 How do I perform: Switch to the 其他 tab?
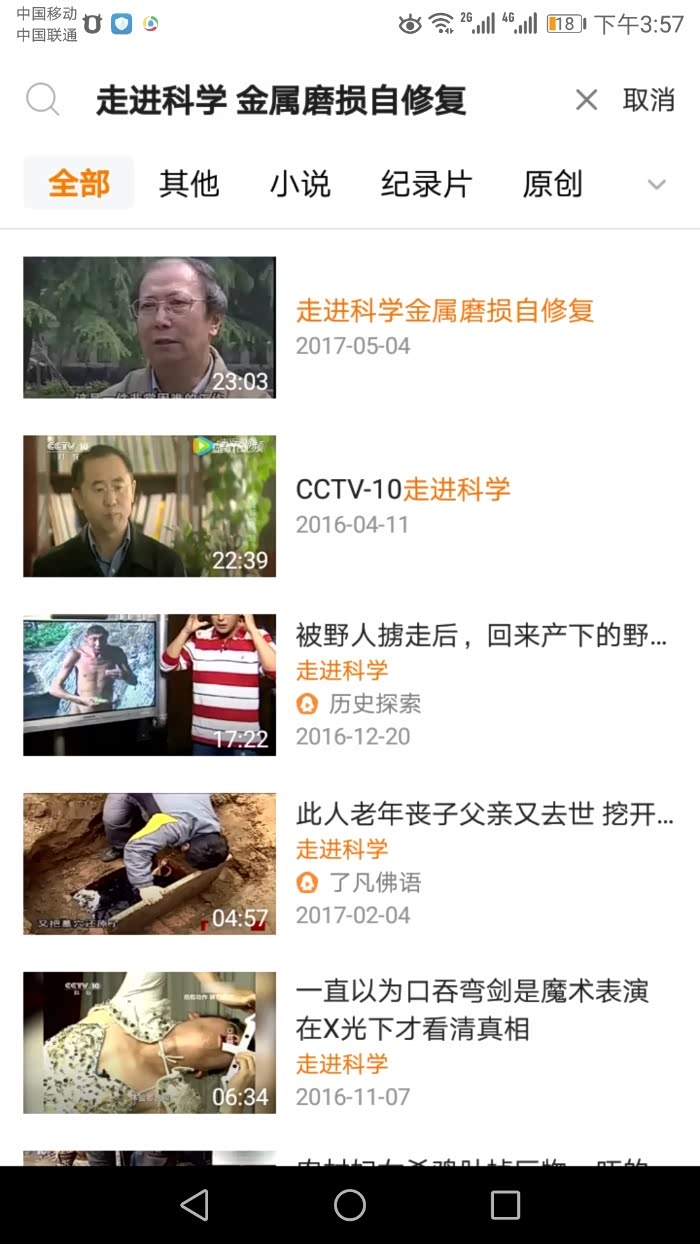click(x=188, y=184)
